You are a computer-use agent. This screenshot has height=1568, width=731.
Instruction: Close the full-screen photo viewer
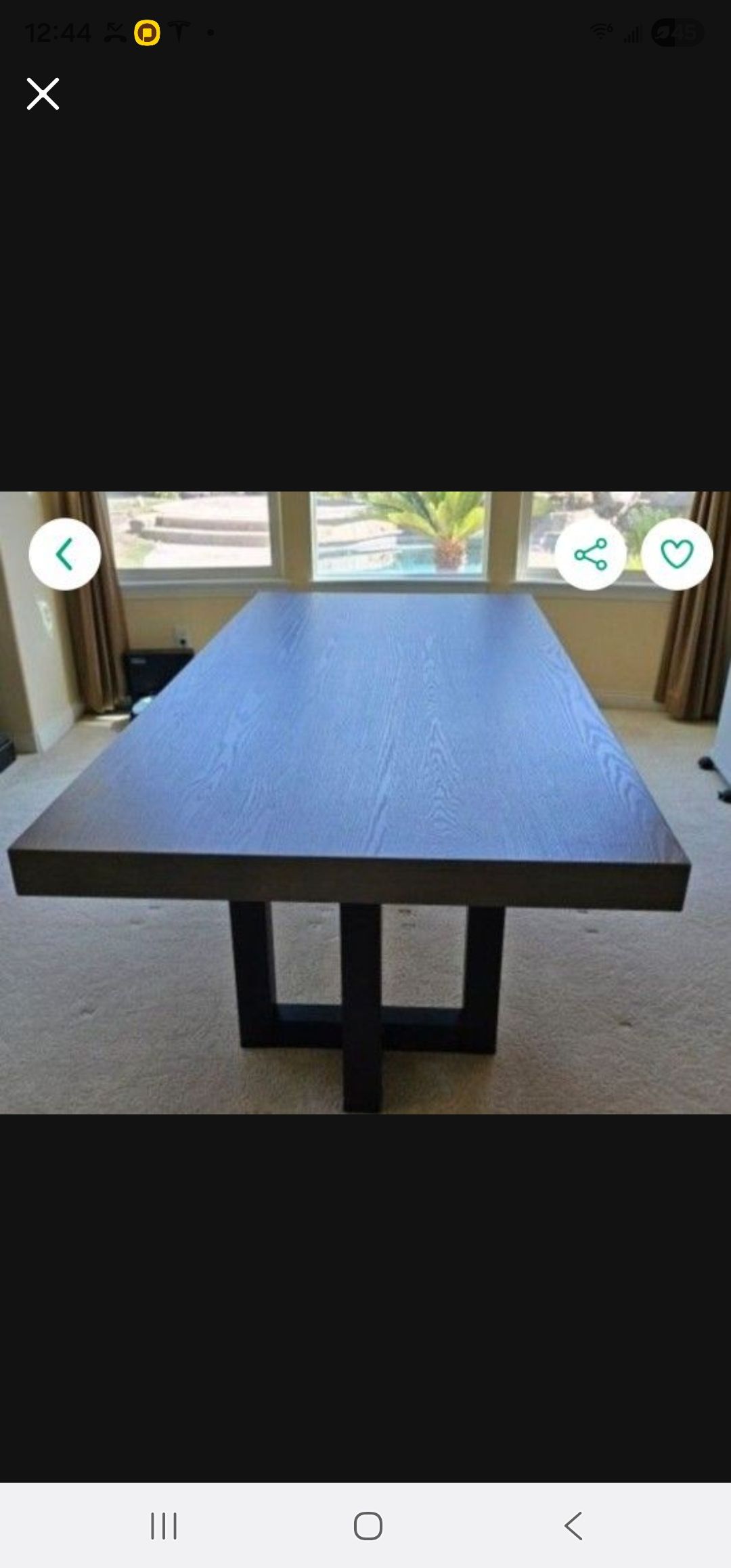coord(43,93)
